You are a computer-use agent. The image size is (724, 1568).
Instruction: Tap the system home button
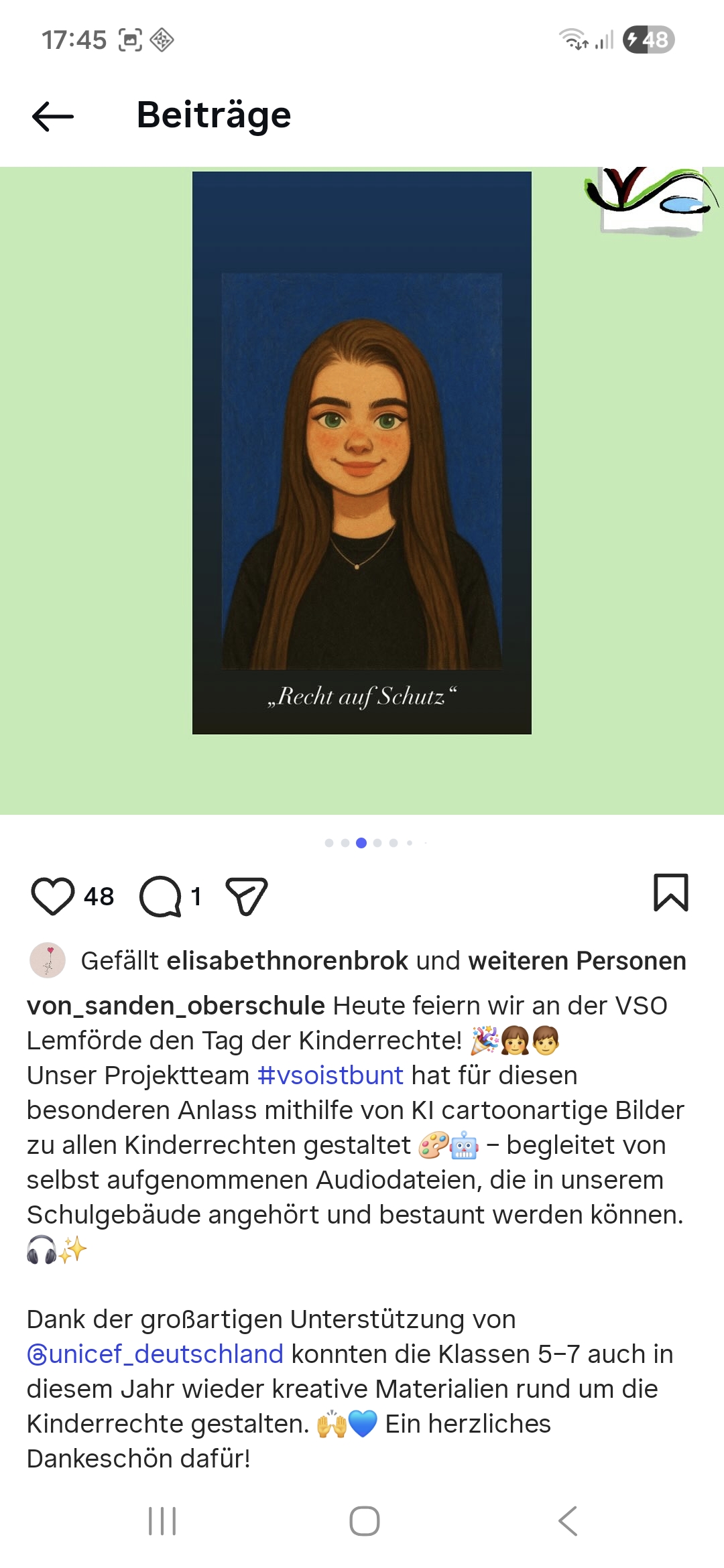coord(364,1521)
